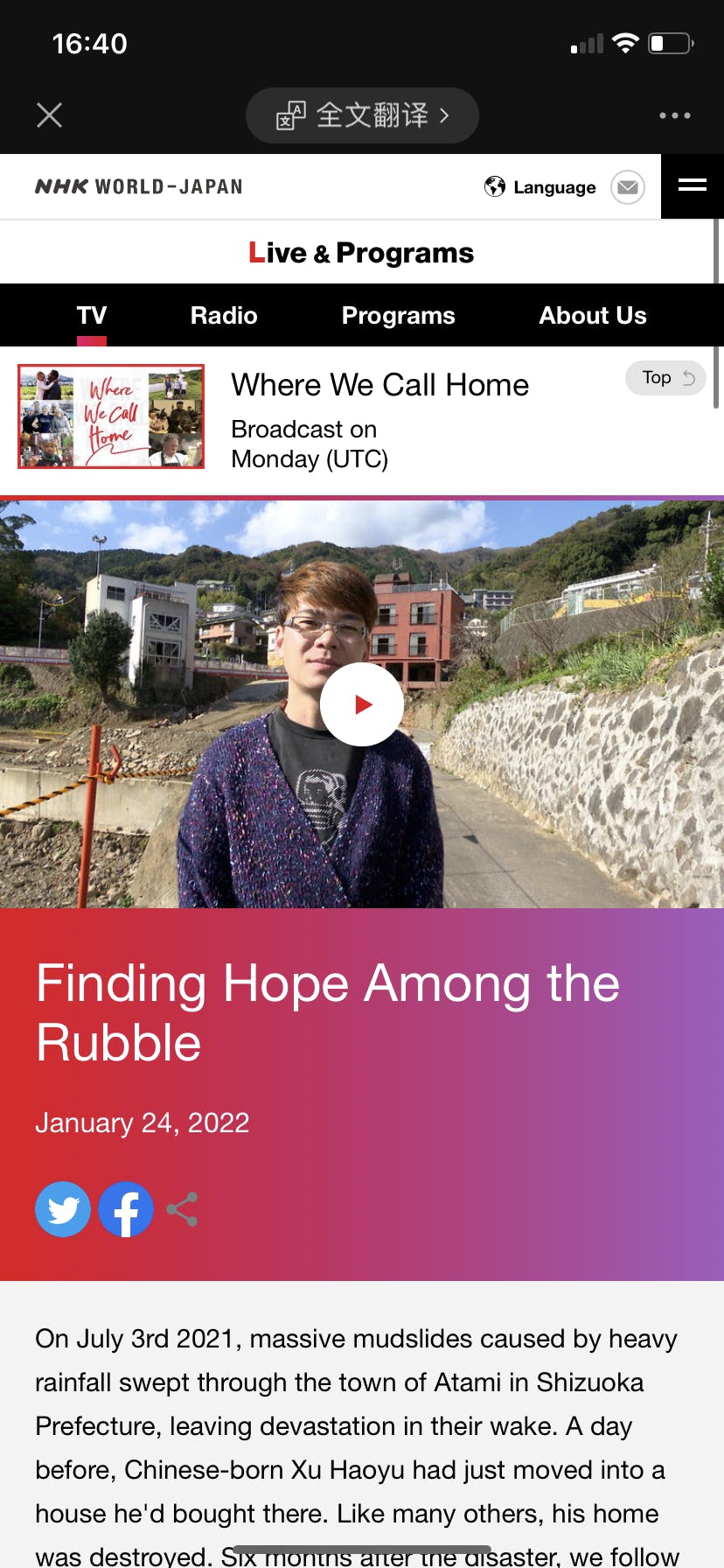
Task: Switch to the TV tab
Action: coord(92,315)
